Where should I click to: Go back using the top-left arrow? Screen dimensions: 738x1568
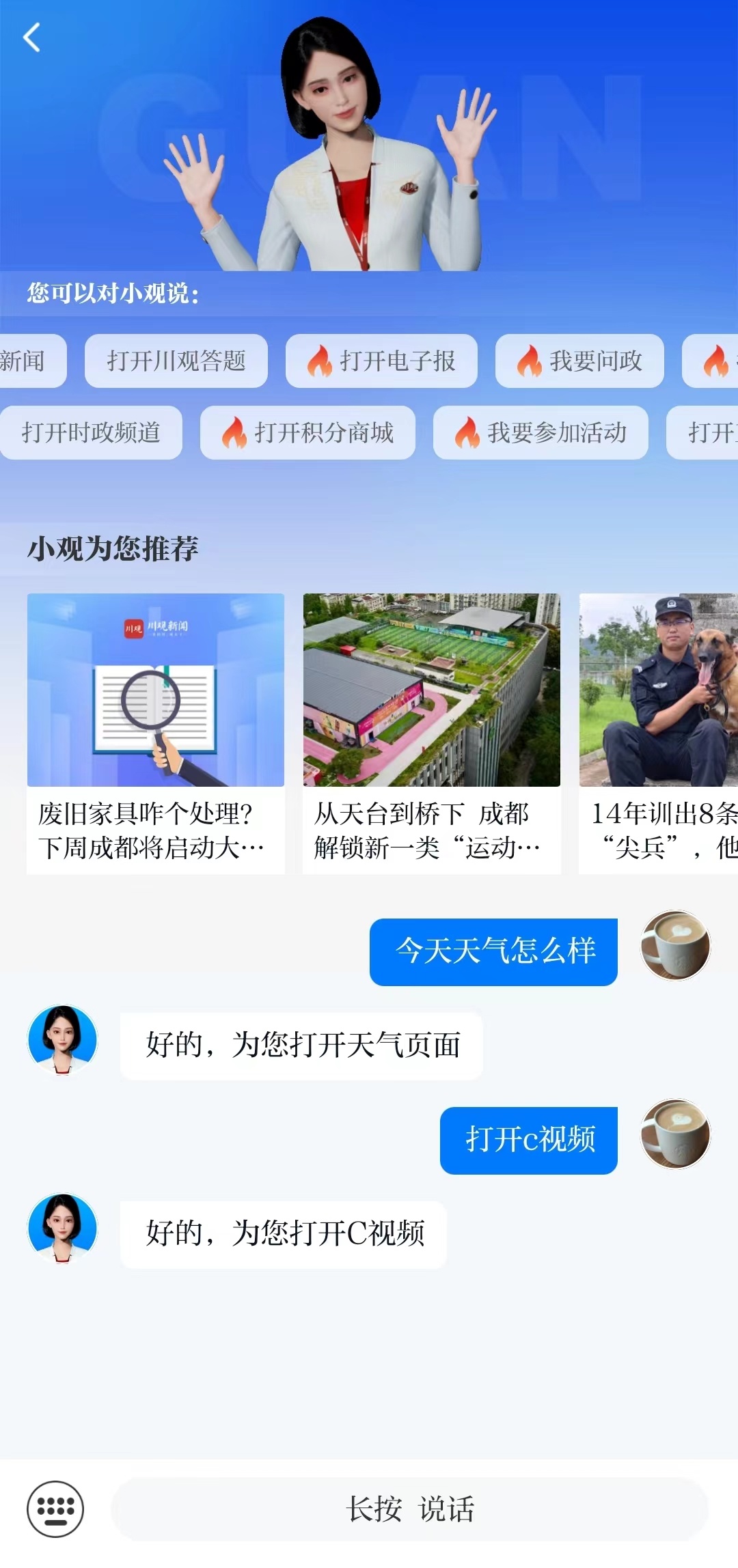(31, 38)
